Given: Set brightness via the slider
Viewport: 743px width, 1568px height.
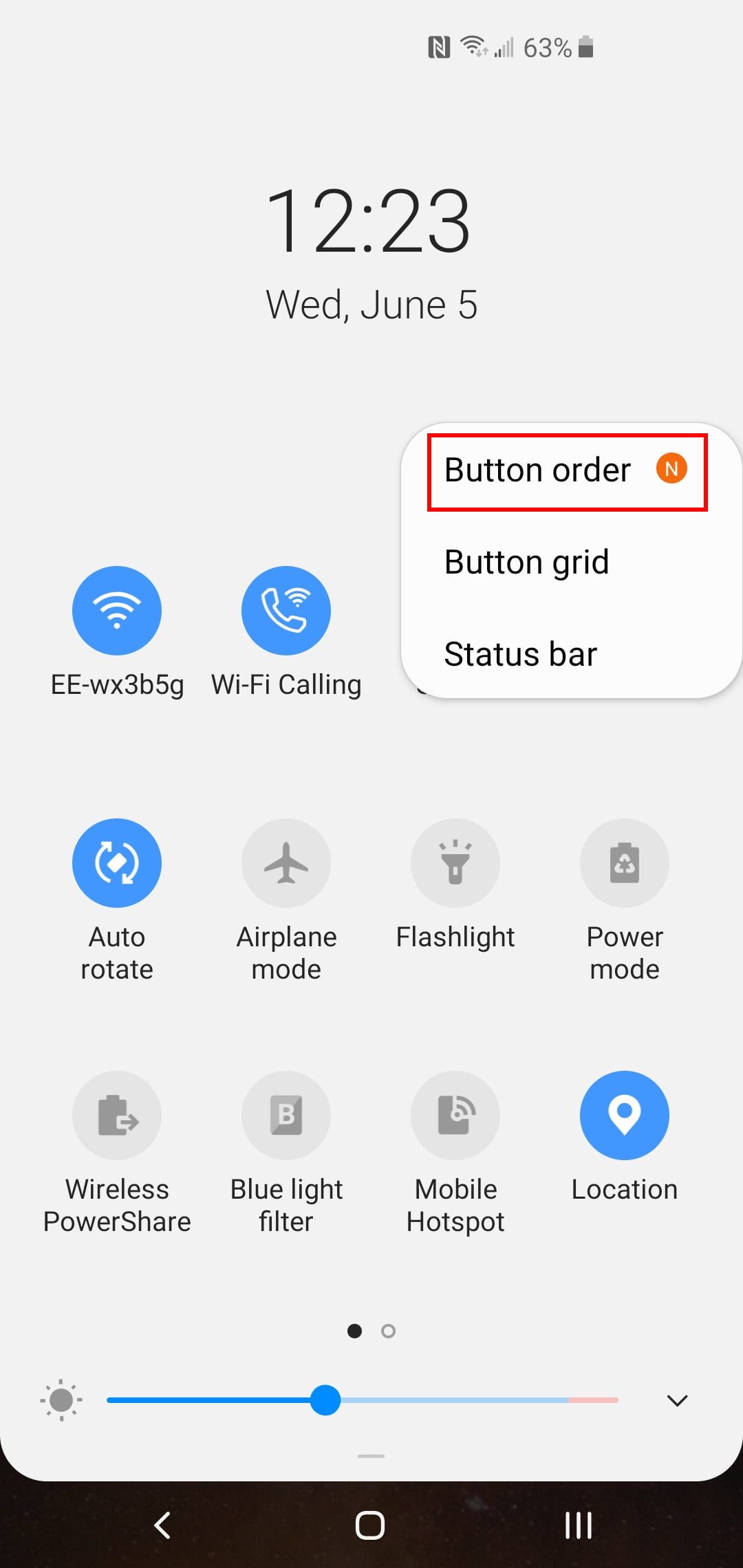Looking at the screenshot, I should point(325,1400).
